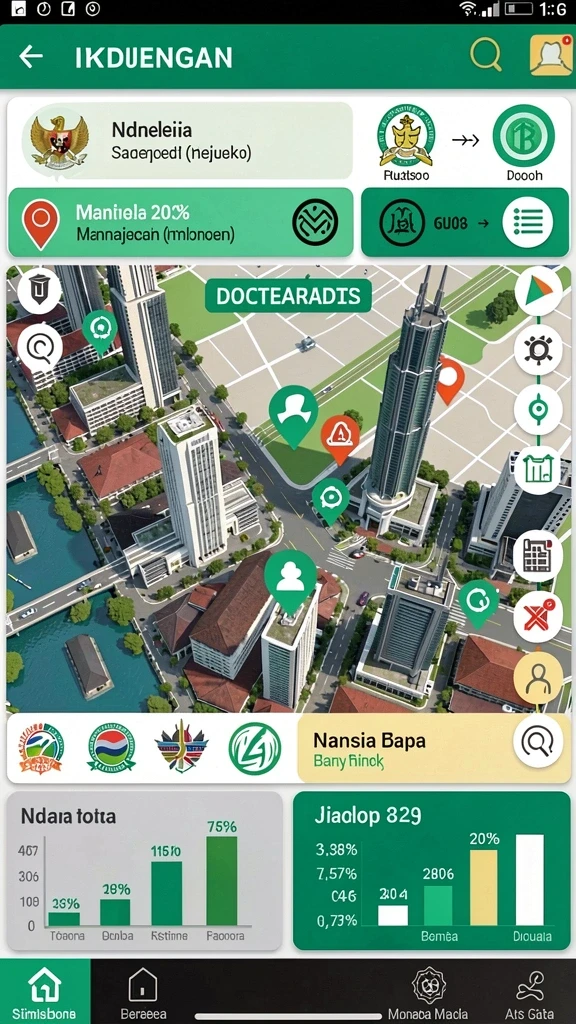Open the Monaca Macla tab

(x=428, y=993)
